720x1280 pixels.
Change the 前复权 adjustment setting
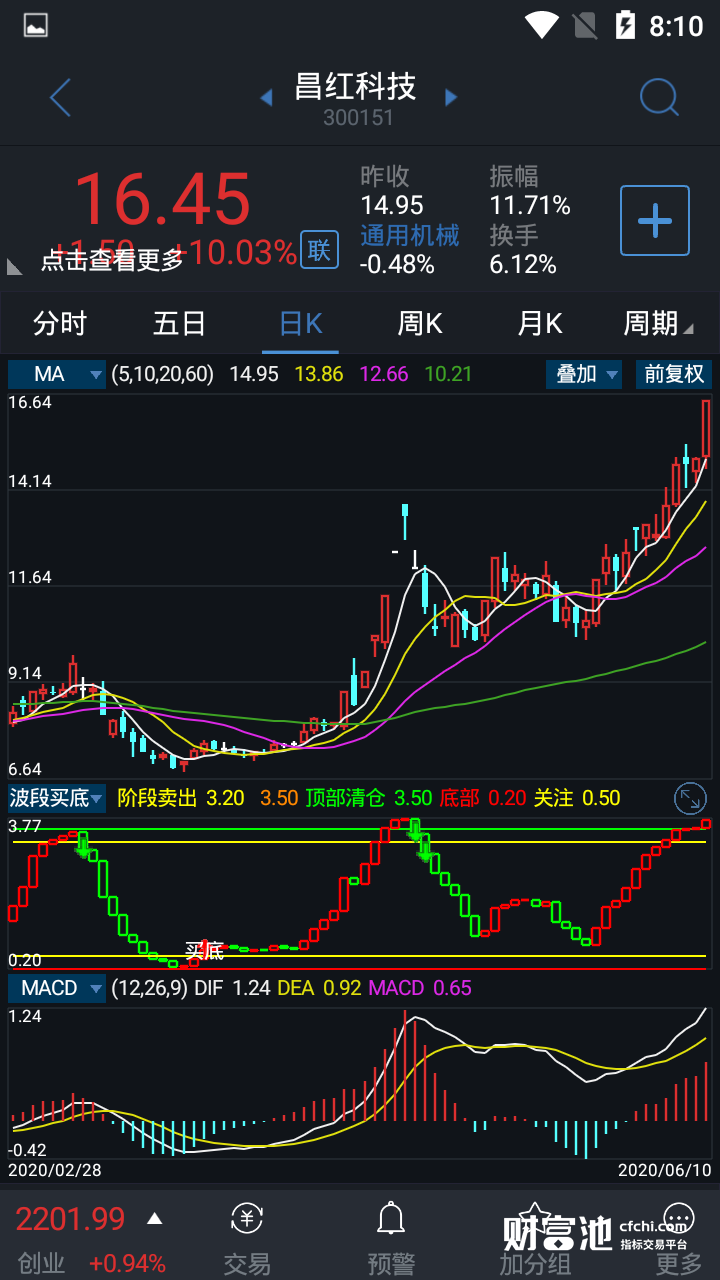point(674,375)
